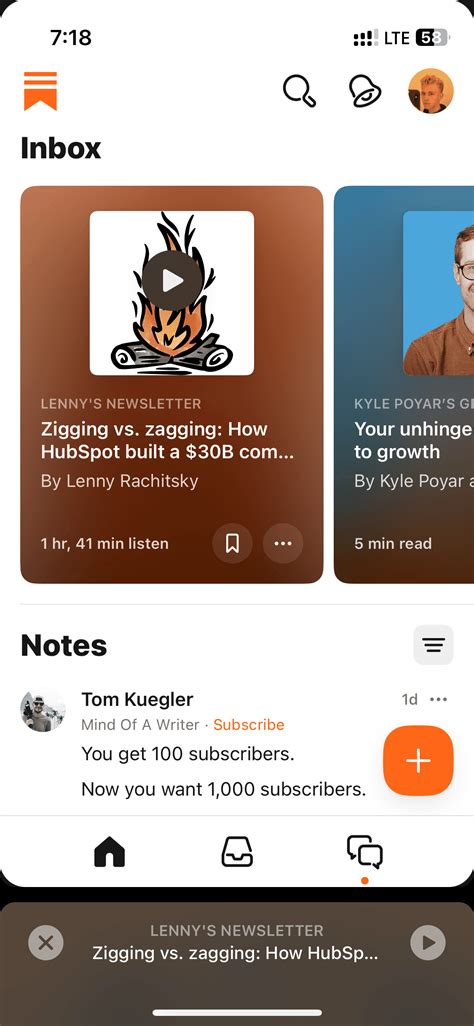Switch to the Home tab

[109, 853]
